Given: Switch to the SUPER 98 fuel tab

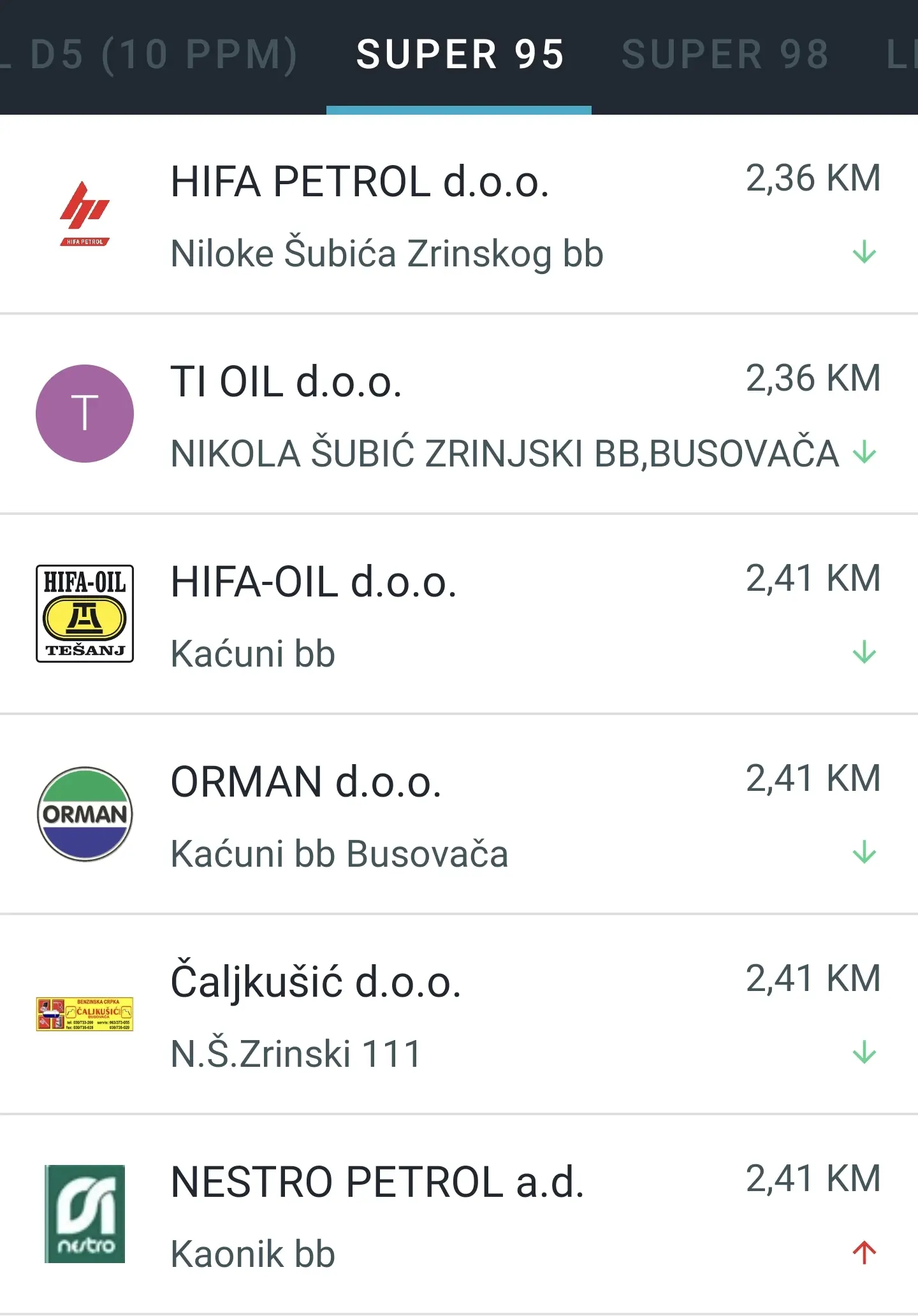Looking at the screenshot, I should click(725, 55).
